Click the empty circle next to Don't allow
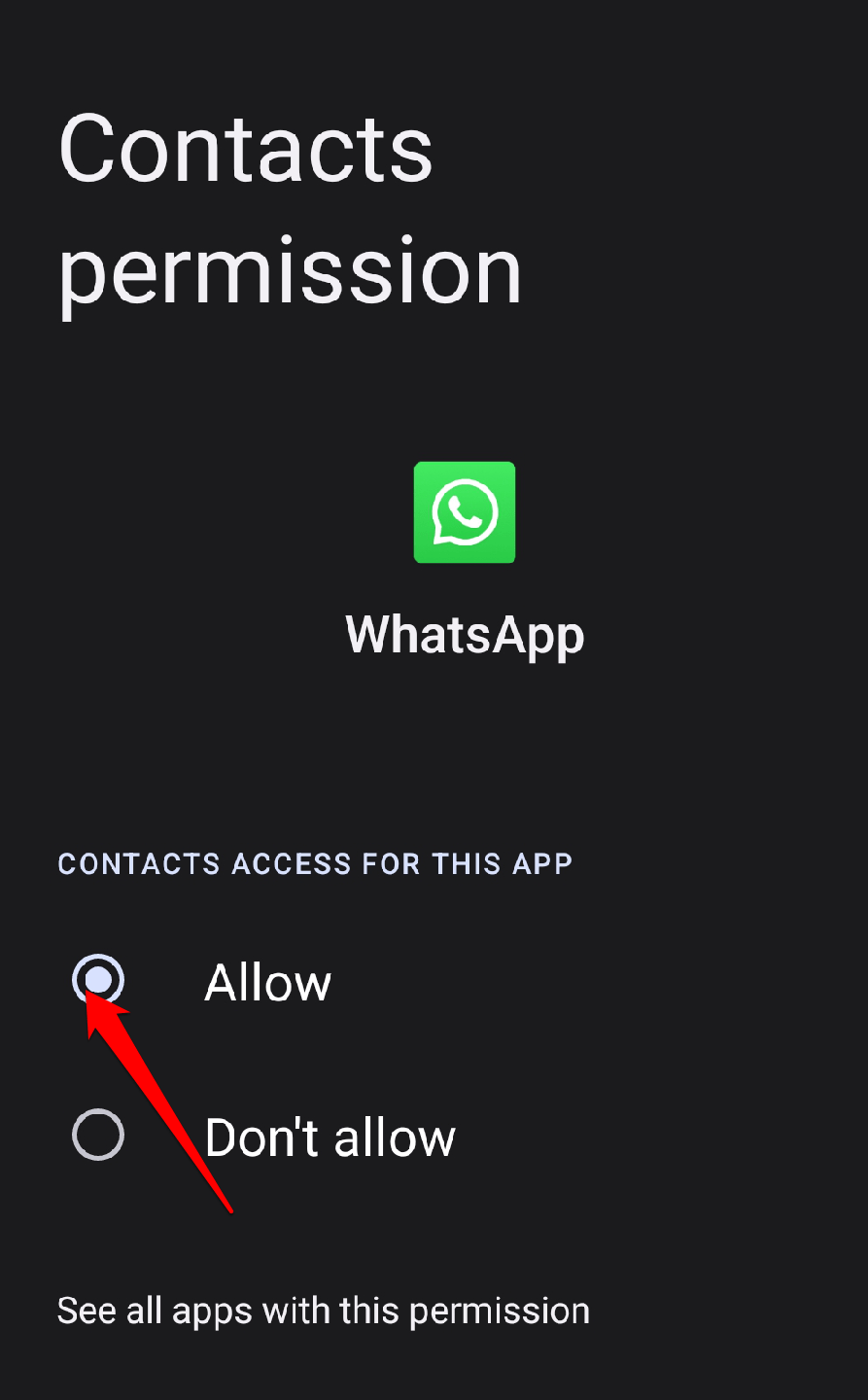 [97, 1135]
